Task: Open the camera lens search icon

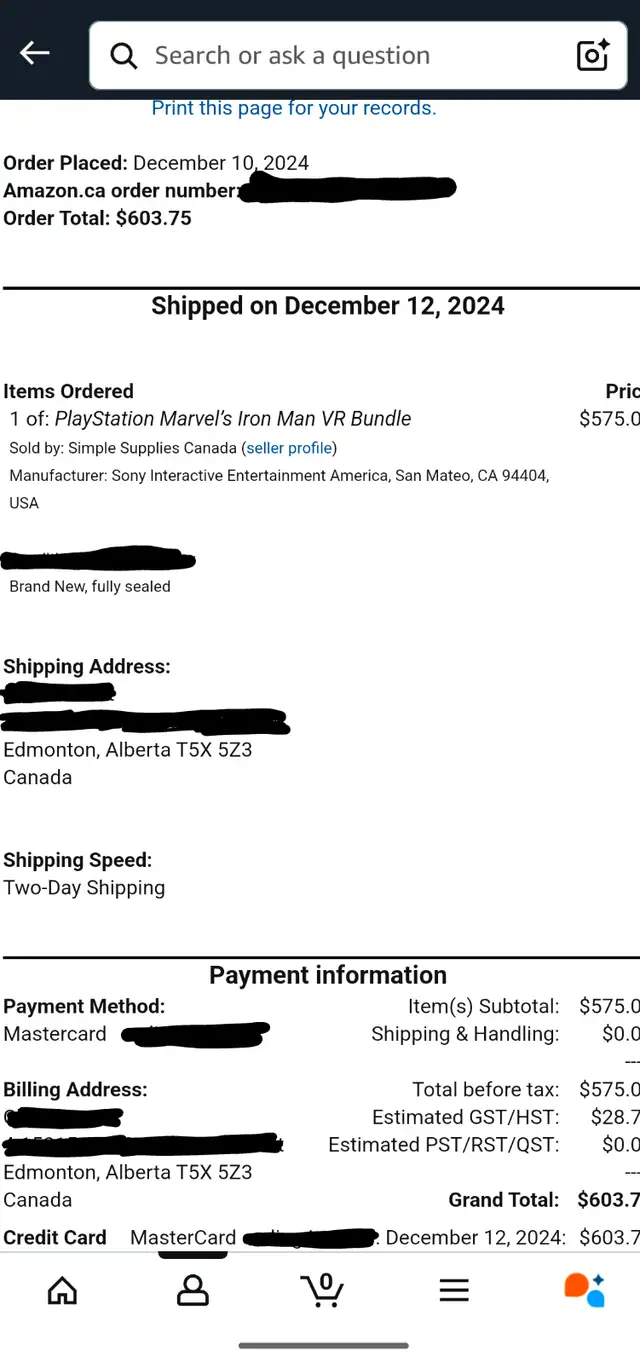Action: click(593, 56)
